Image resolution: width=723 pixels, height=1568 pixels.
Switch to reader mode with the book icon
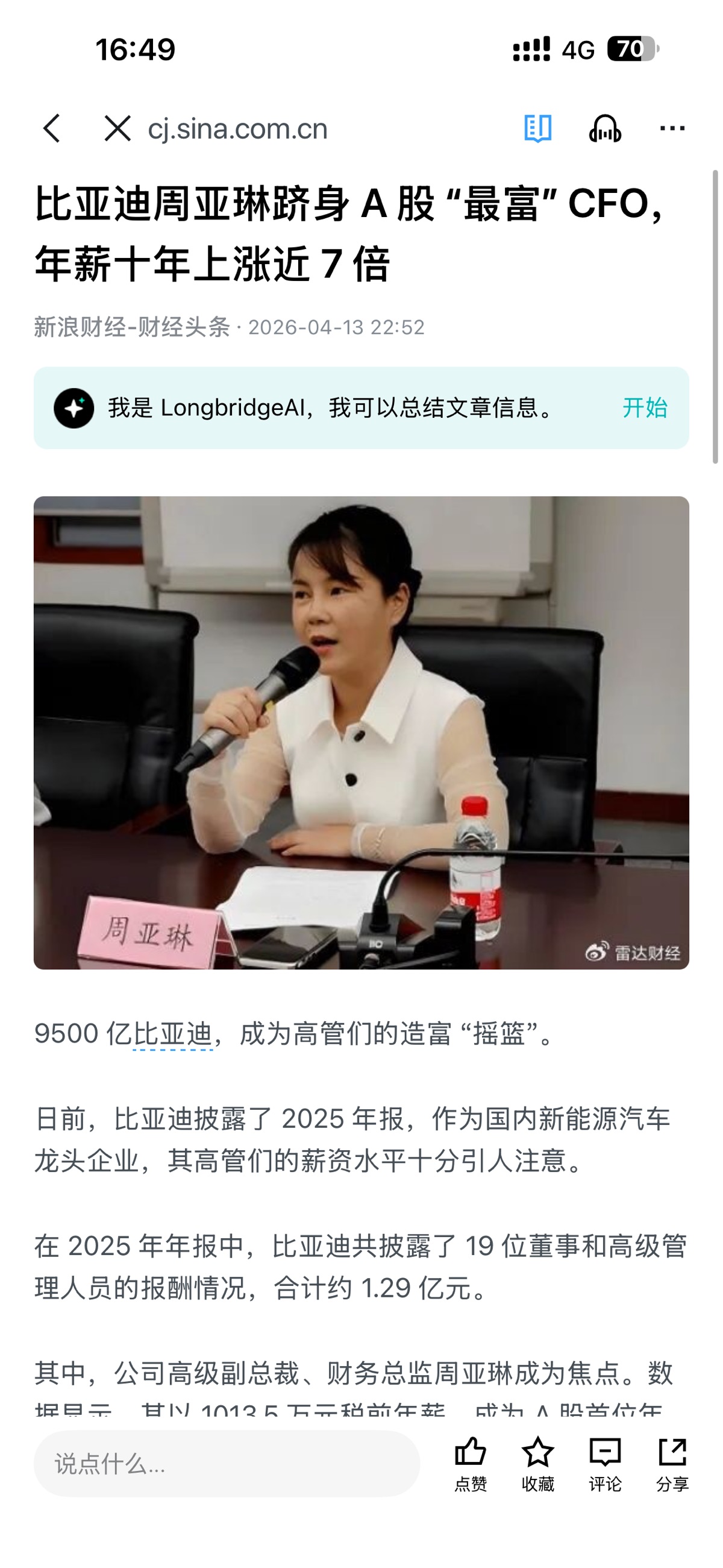pyautogui.click(x=538, y=128)
